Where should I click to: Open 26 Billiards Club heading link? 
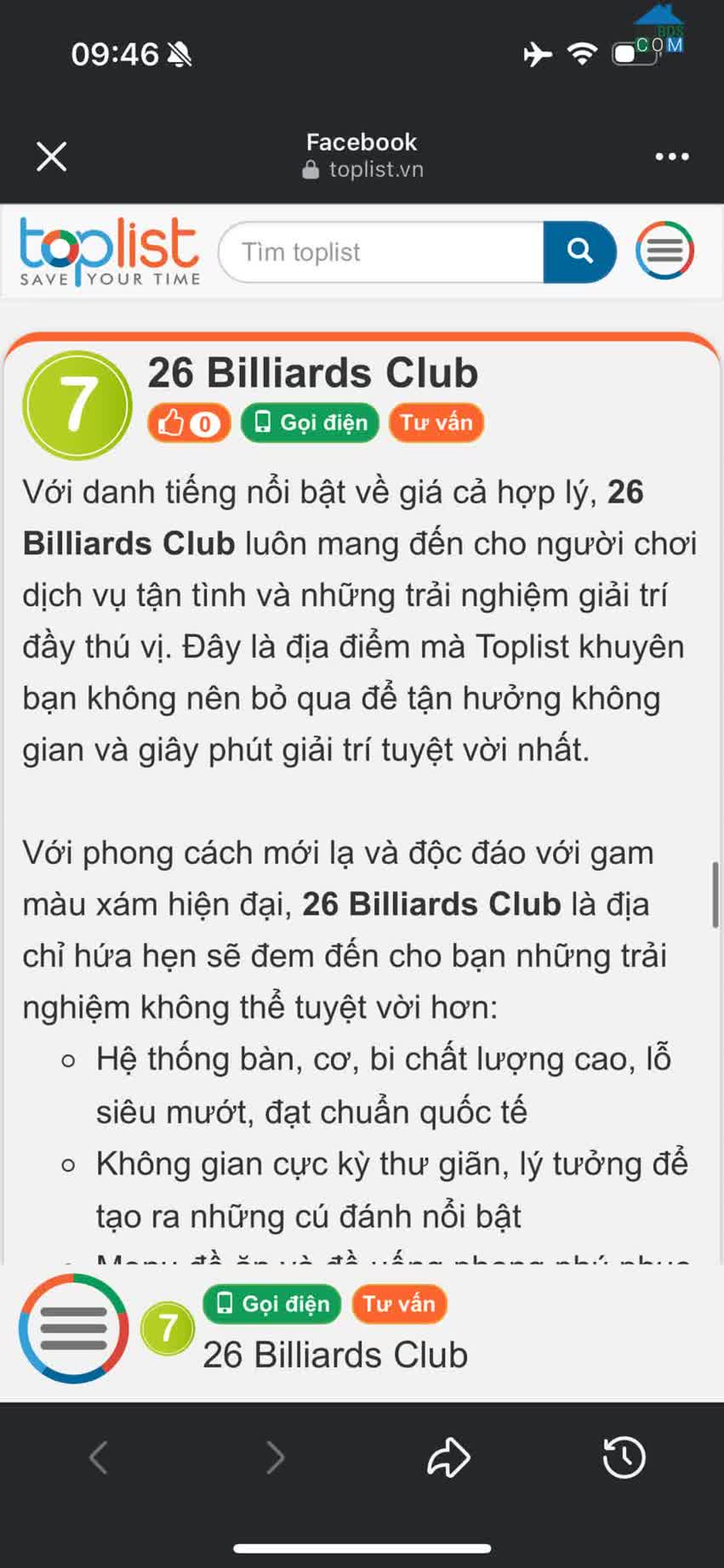click(x=313, y=372)
